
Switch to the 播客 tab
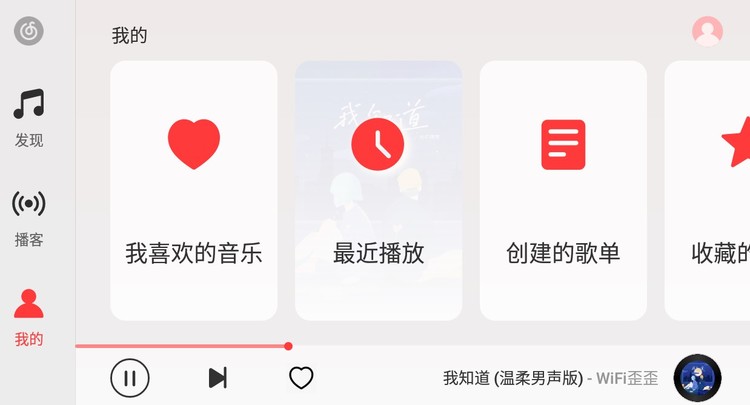(29, 217)
